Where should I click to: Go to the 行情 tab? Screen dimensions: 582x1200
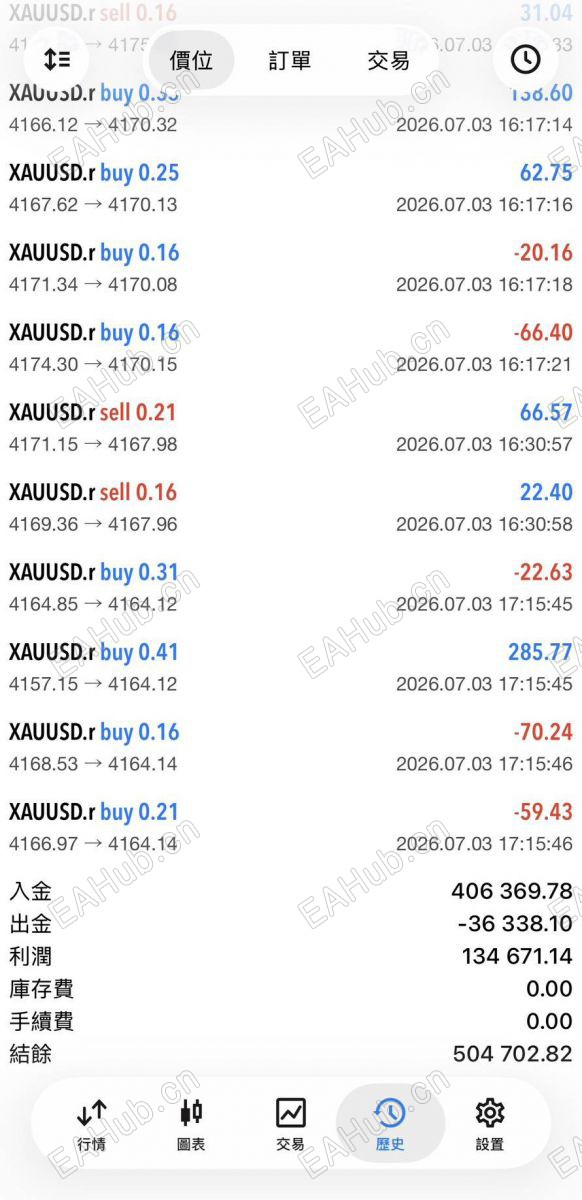(x=91, y=1125)
